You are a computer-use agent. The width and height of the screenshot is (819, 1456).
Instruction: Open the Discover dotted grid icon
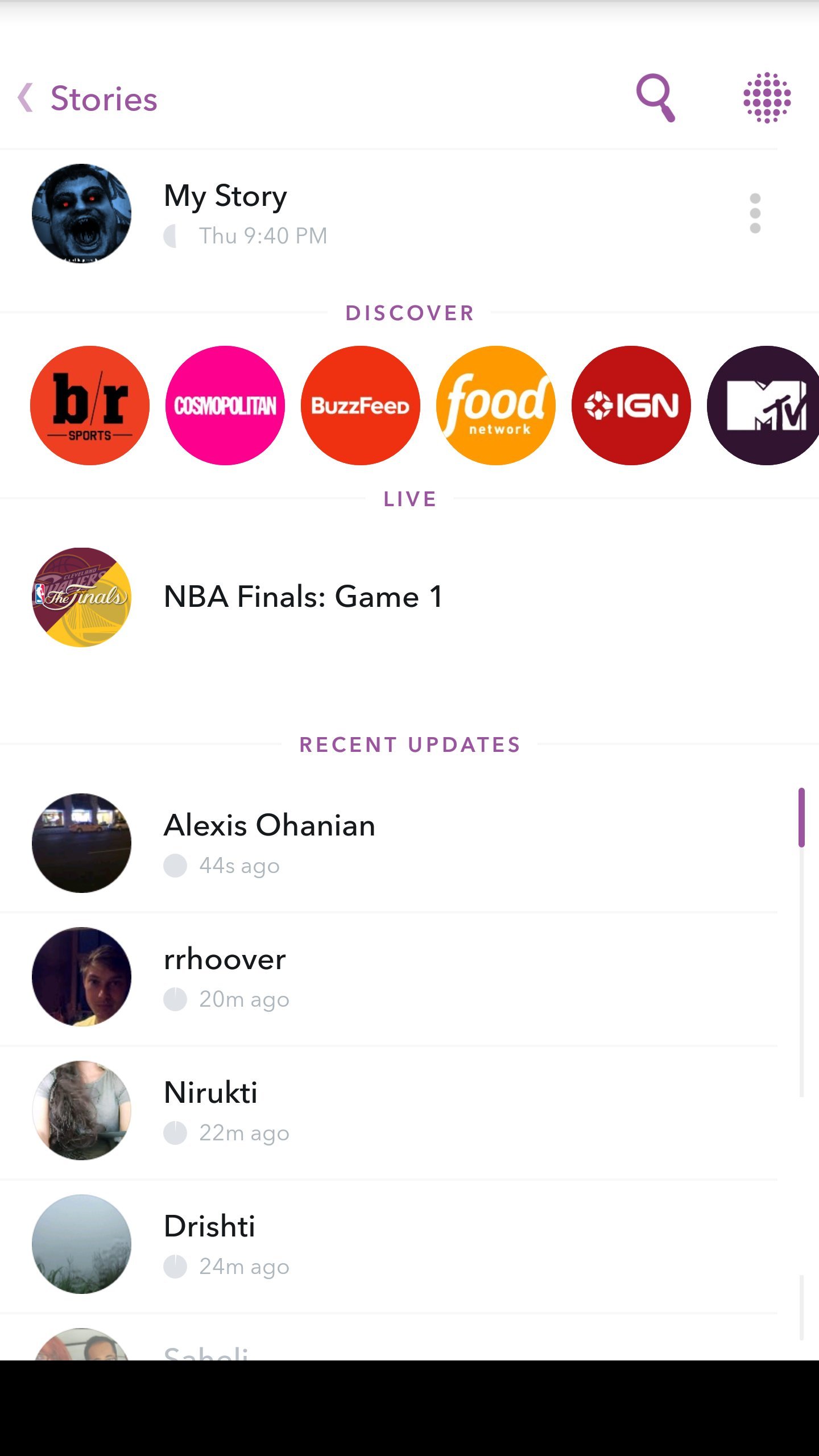(767, 98)
